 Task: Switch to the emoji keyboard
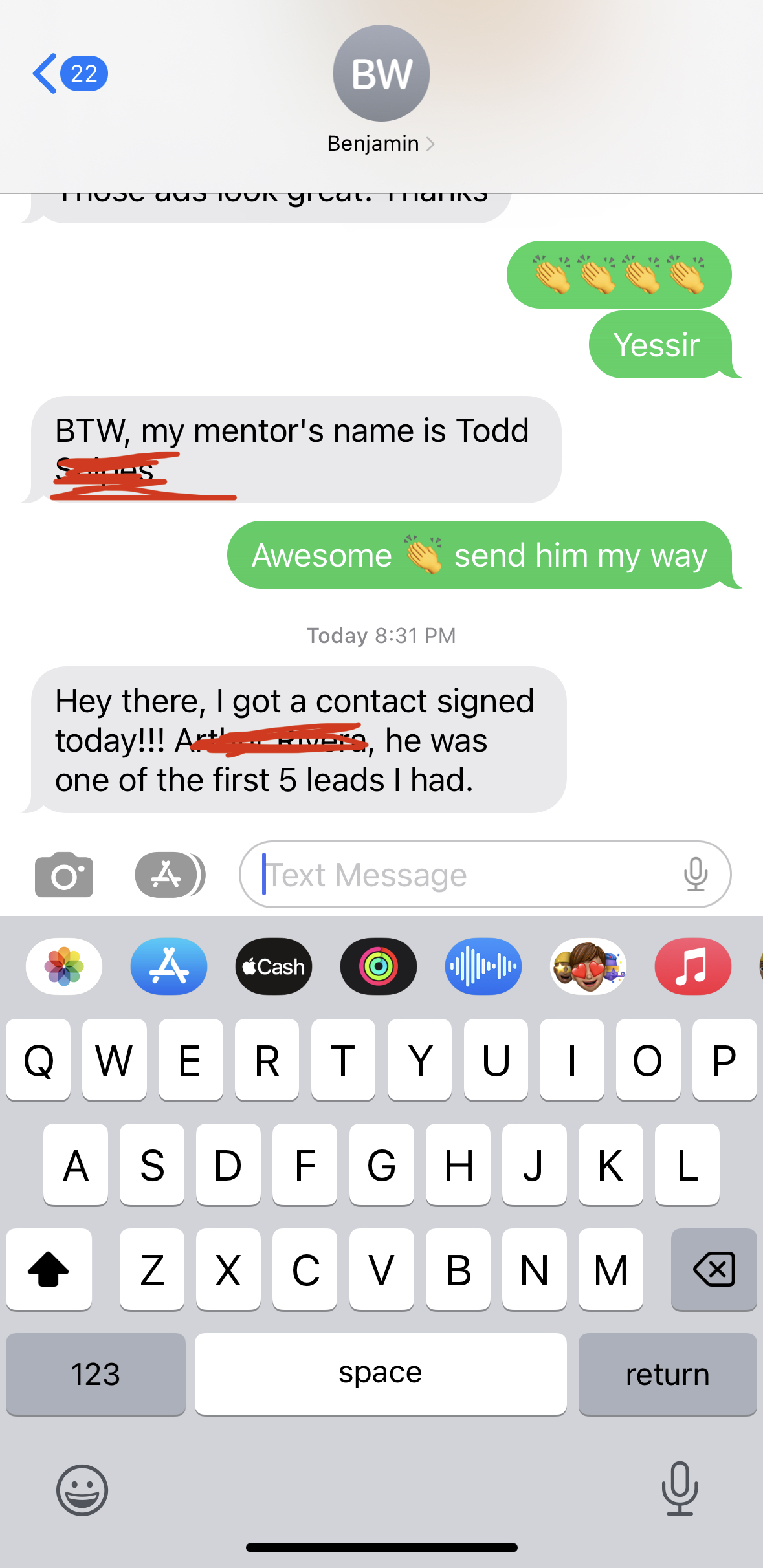click(82, 1490)
